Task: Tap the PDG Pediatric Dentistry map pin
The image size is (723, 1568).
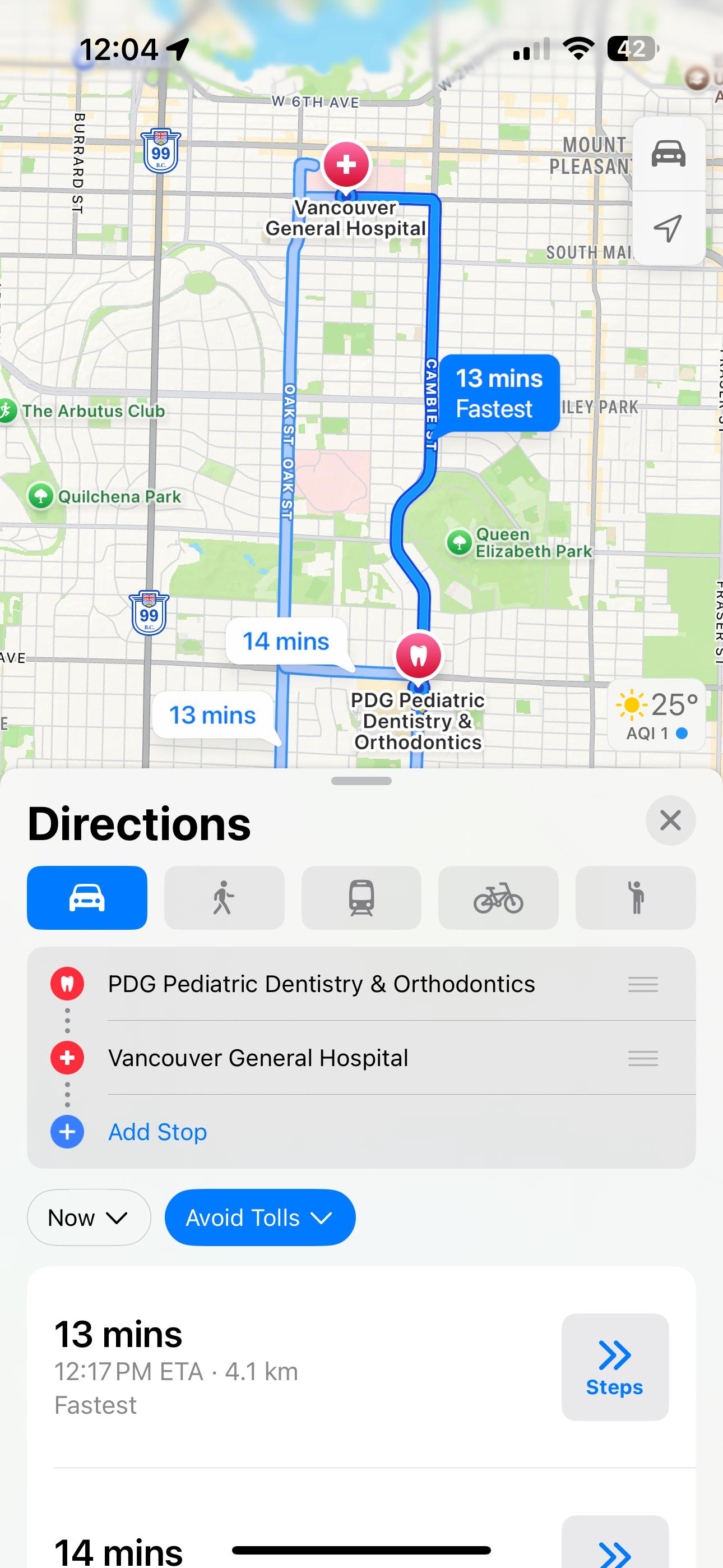Action: pos(418,656)
